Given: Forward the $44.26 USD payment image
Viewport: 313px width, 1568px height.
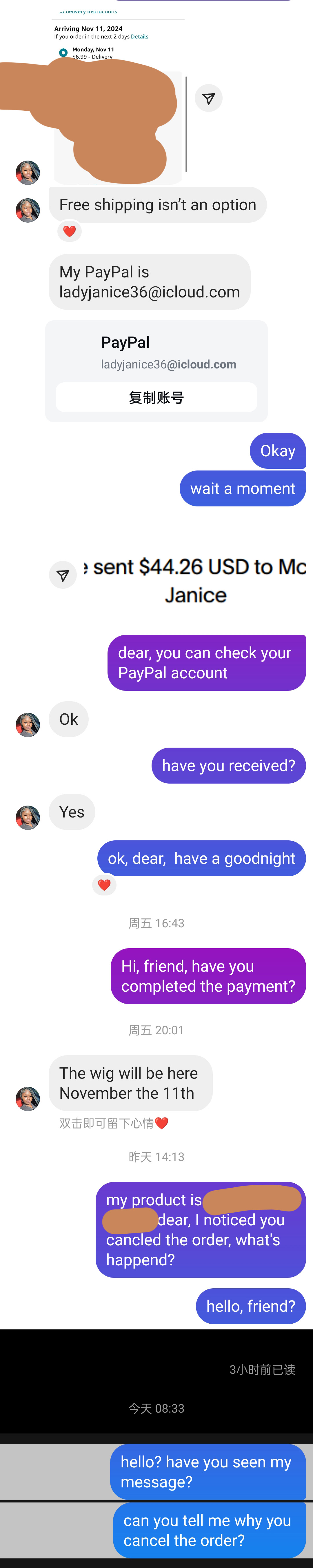Looking at the screenshot, I should 63,575.
